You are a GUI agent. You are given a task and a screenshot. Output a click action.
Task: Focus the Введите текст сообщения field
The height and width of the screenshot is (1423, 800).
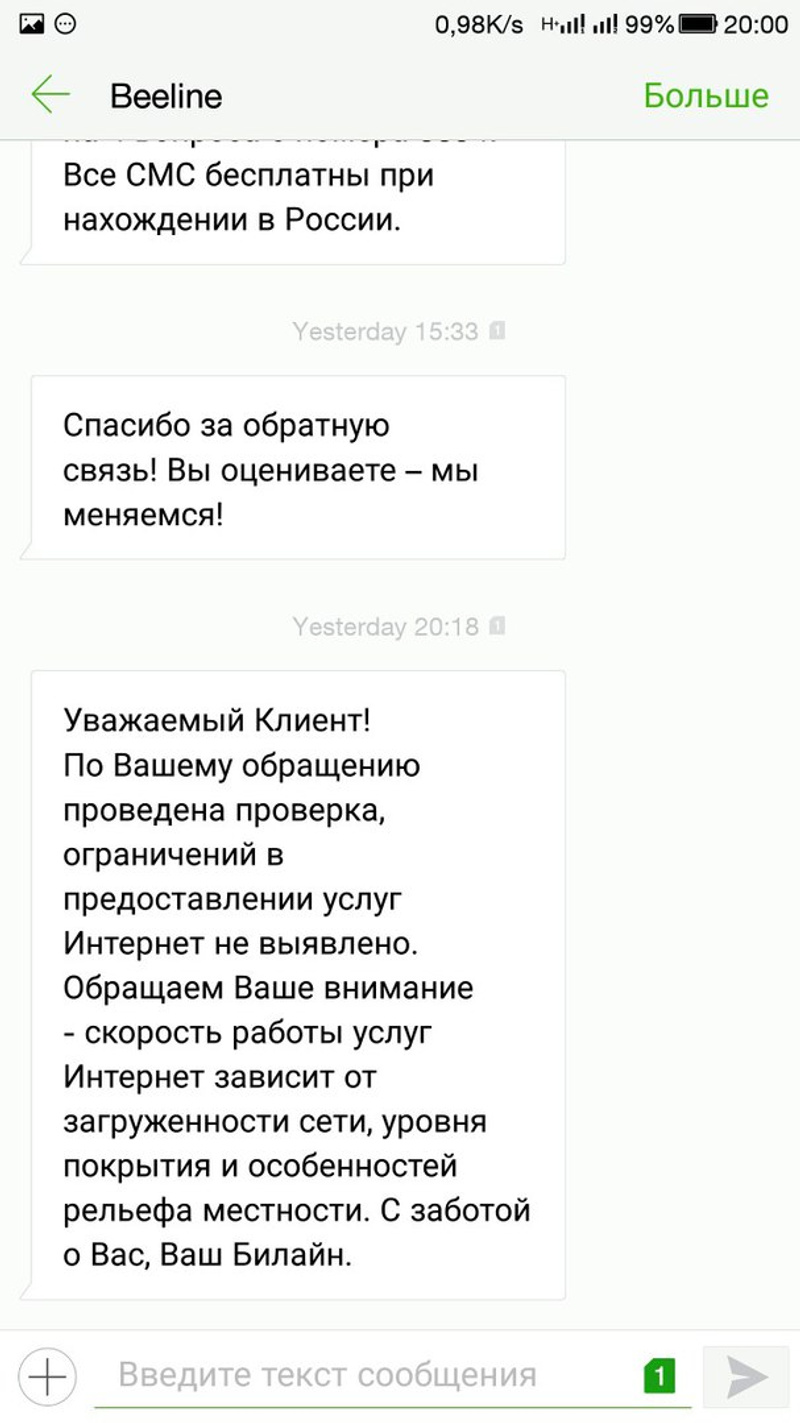pyautogui.click(x=360, y=1376)
